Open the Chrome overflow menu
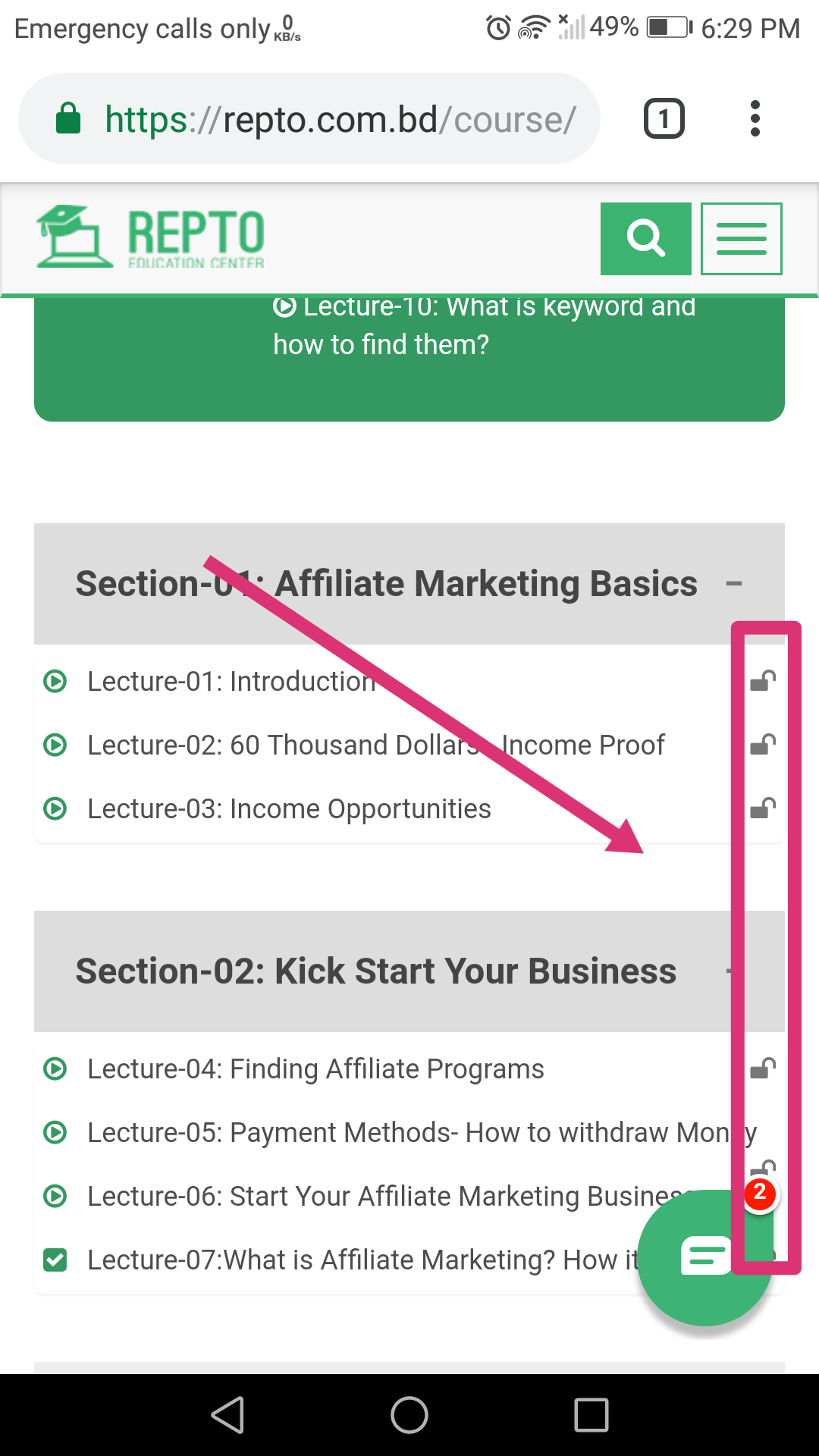The height and width of the screenshot is (1456, 819). pos(755,119)
